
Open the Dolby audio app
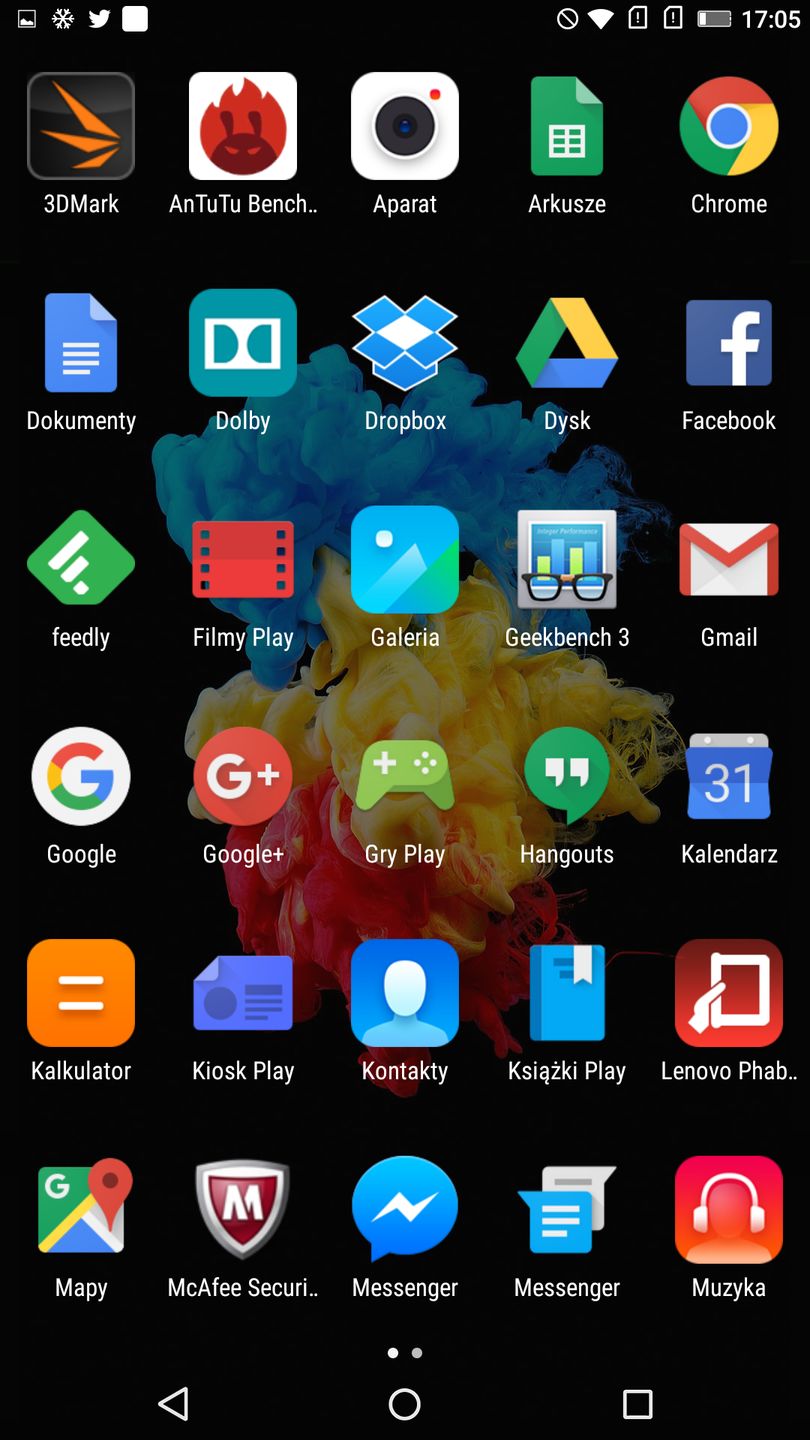(x=242, y=342)
